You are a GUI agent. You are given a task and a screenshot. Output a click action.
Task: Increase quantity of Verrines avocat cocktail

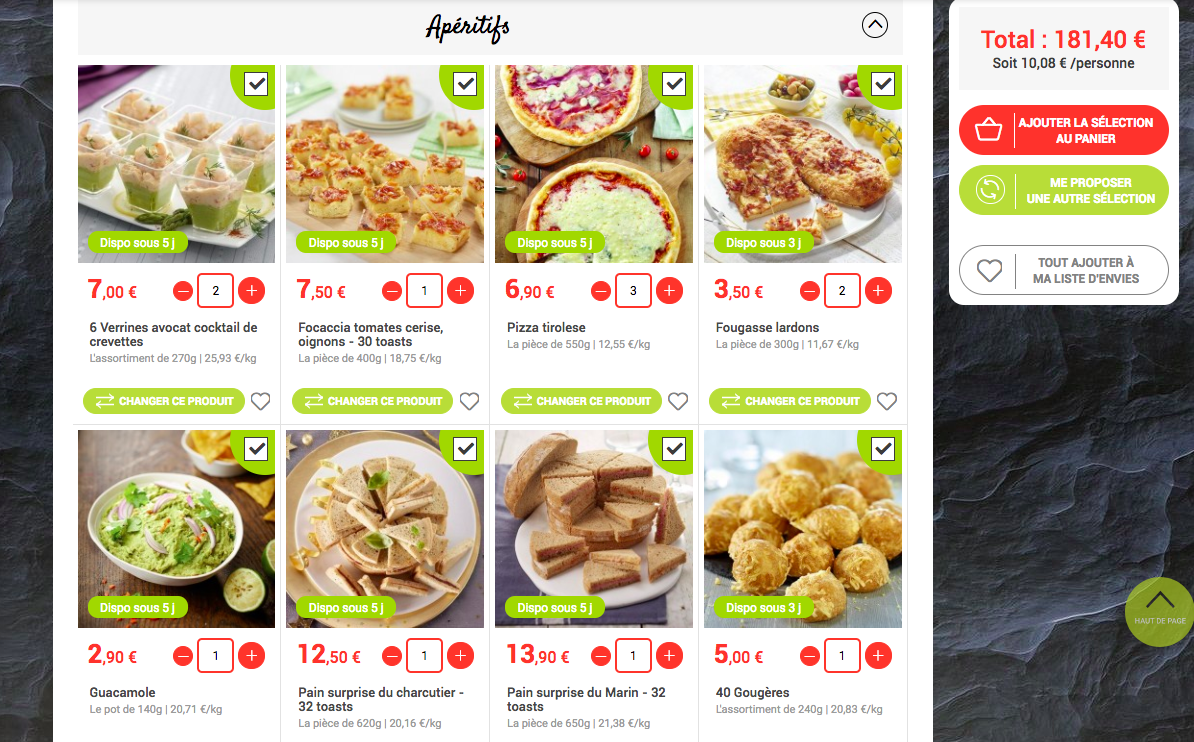251,291
